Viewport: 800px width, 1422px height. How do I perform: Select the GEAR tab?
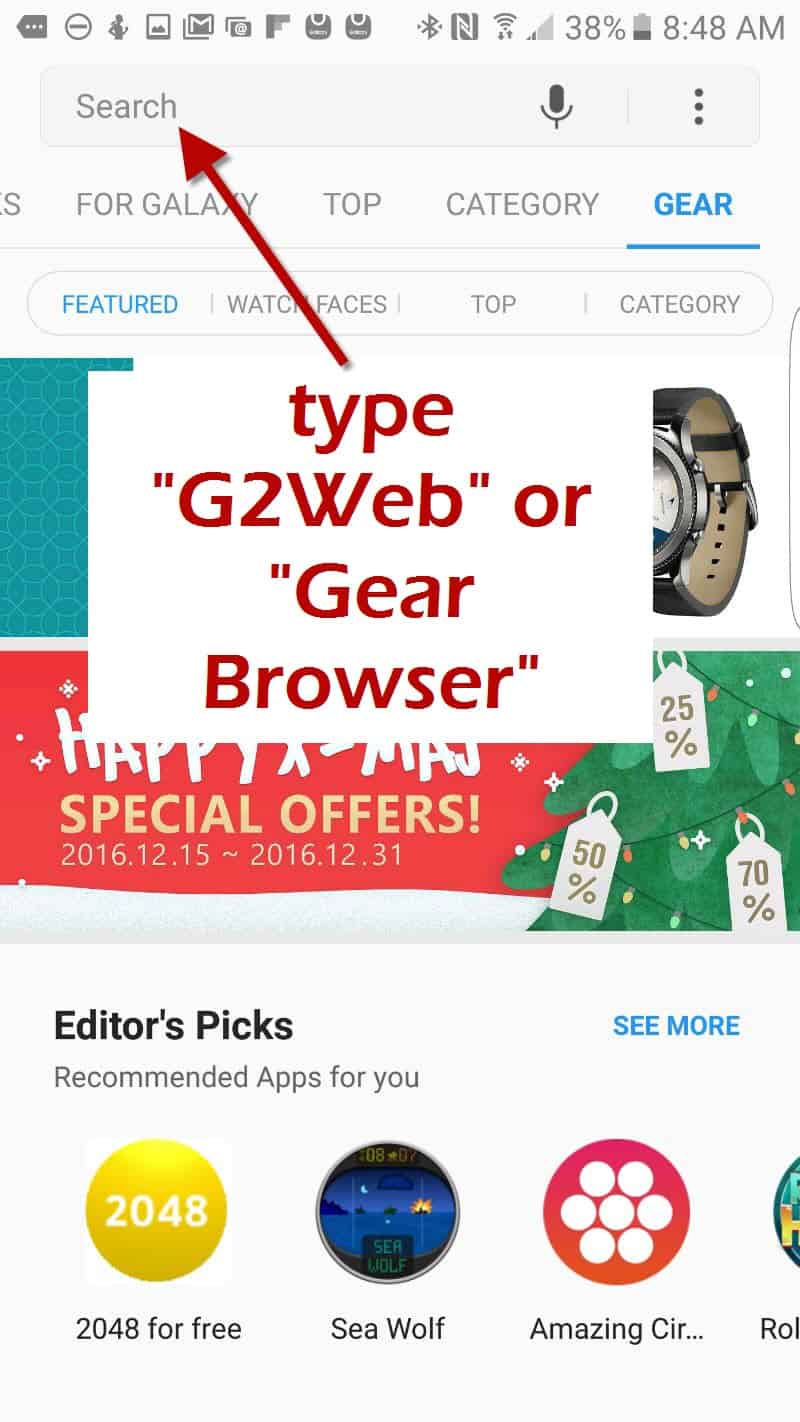pos(693,204)
